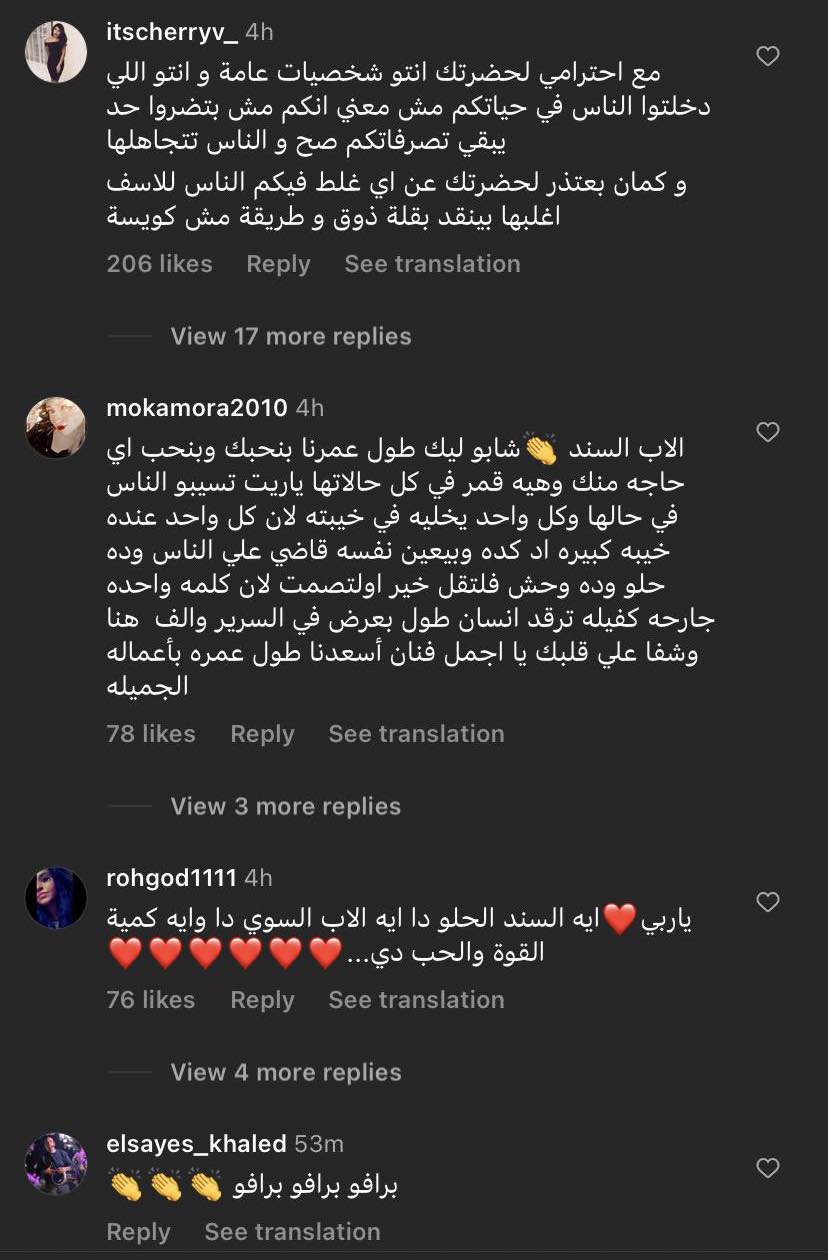The height and width of the screenshot is (1260, 828).
Task: See translation of itscherryv_'s comment
Action: click(432, 264)
